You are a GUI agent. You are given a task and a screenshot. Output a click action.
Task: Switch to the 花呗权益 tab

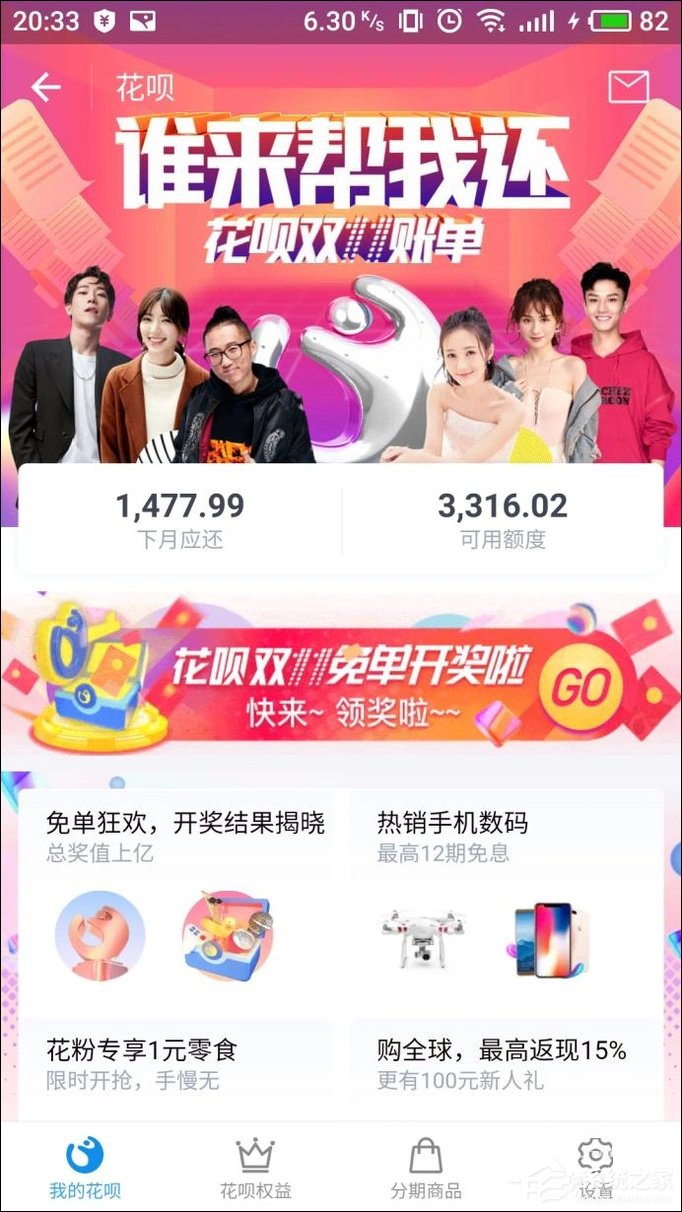(256, 1168)
